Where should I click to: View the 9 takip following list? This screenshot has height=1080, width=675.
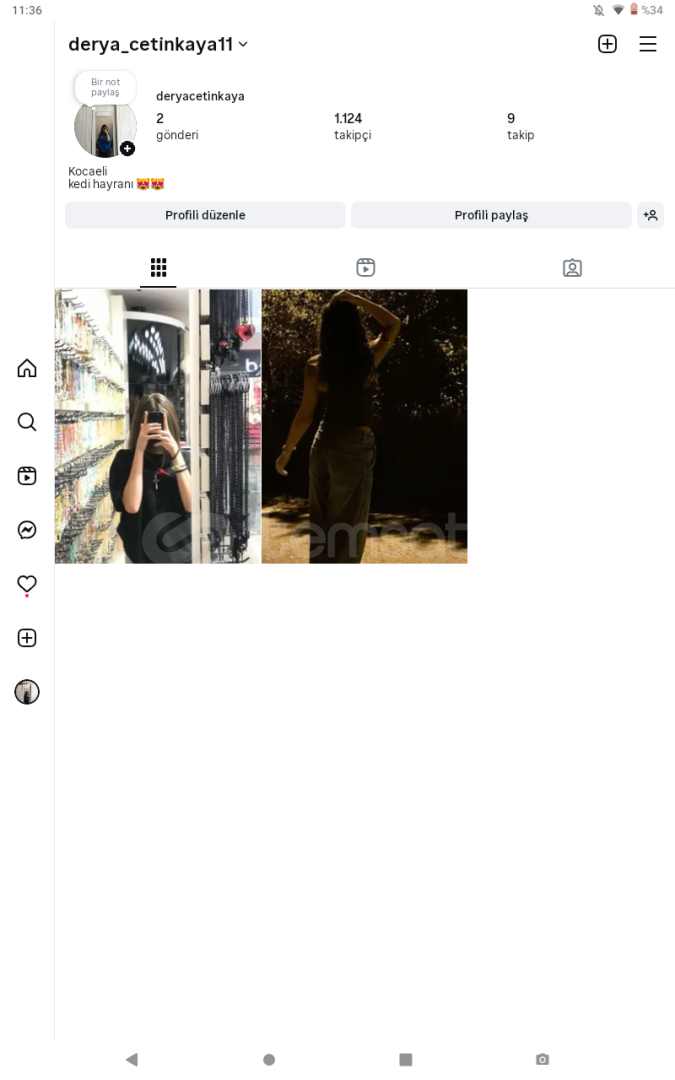click(521, 126)
